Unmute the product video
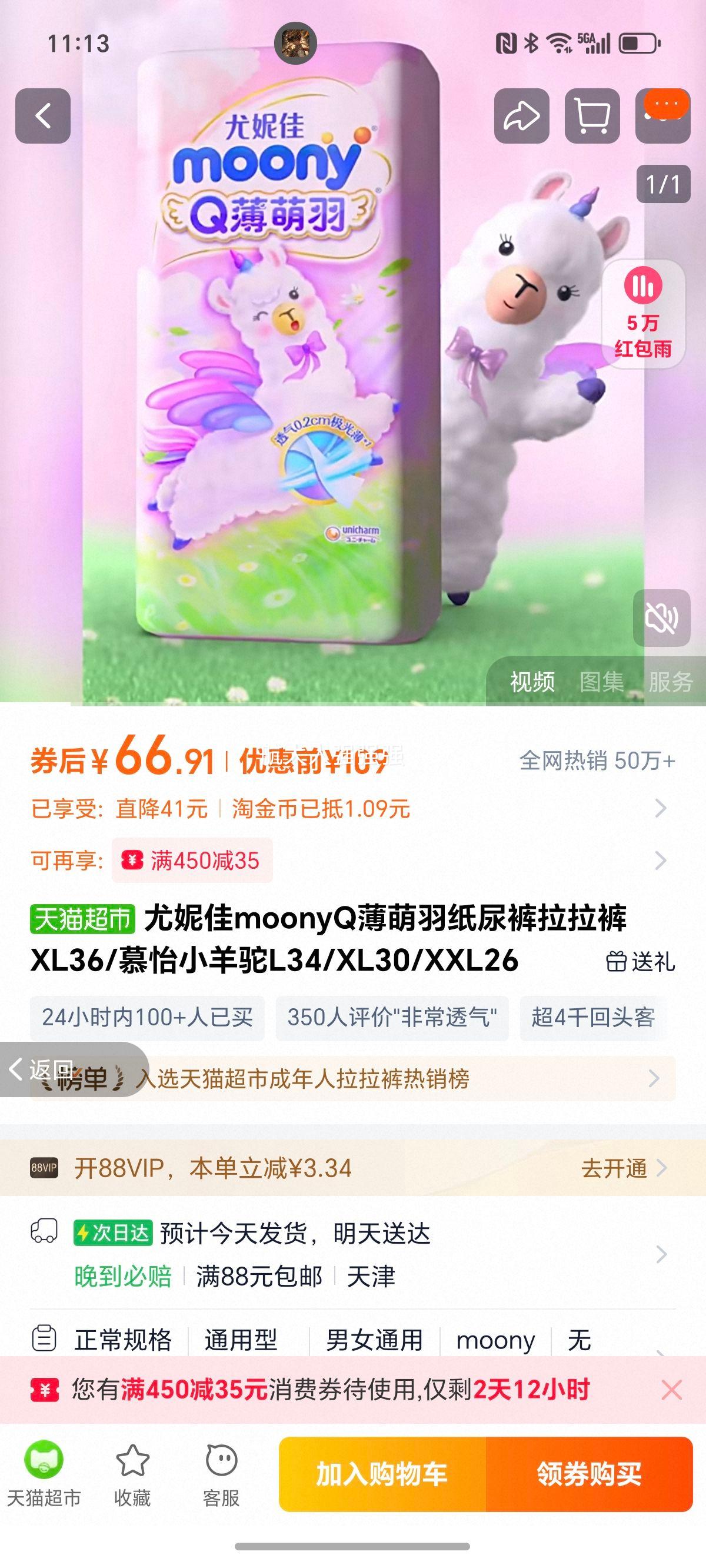 coord(661,618)
